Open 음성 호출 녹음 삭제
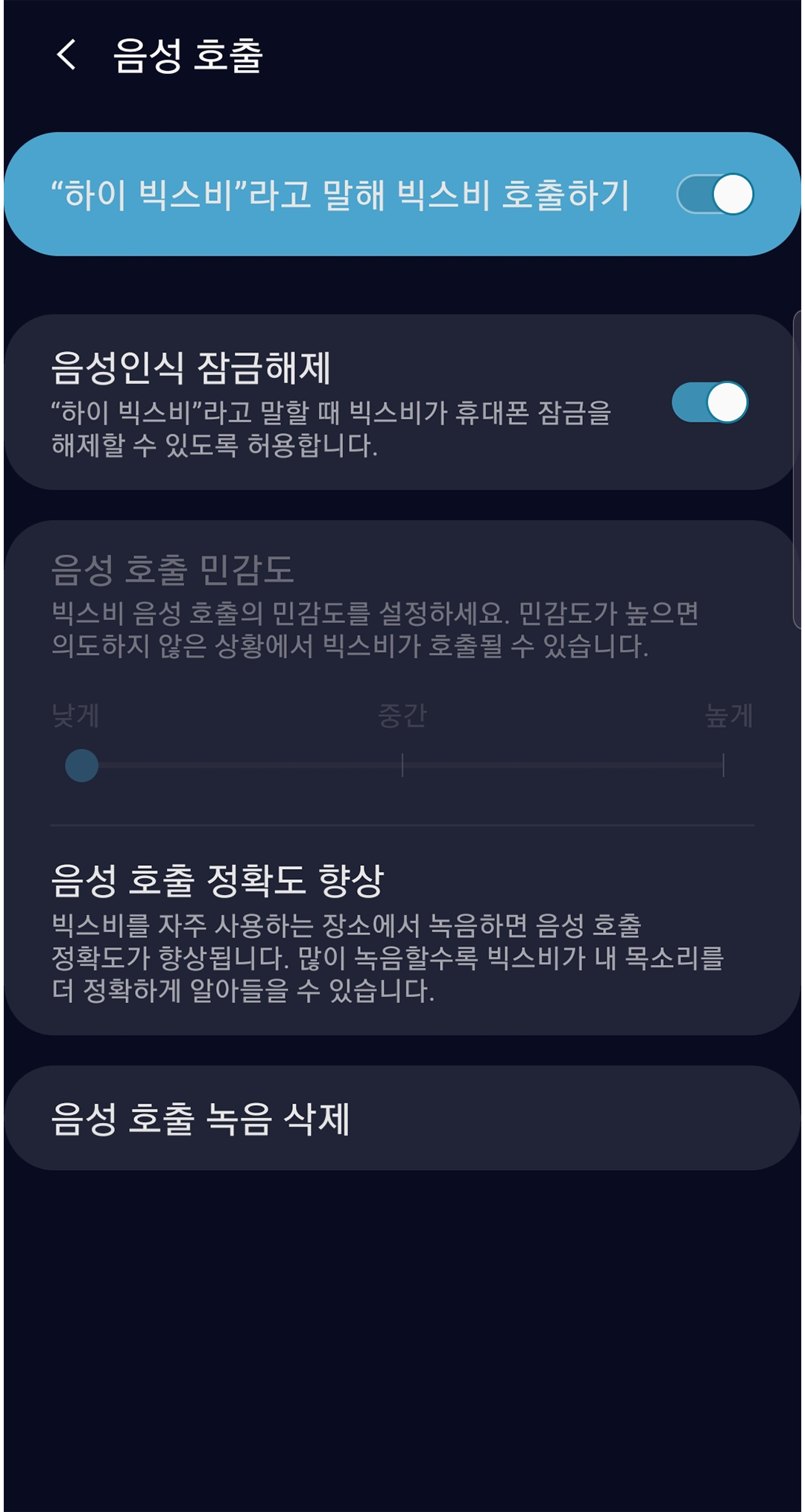Screen dimensions: 805x1512 (x=402, y=1119)
